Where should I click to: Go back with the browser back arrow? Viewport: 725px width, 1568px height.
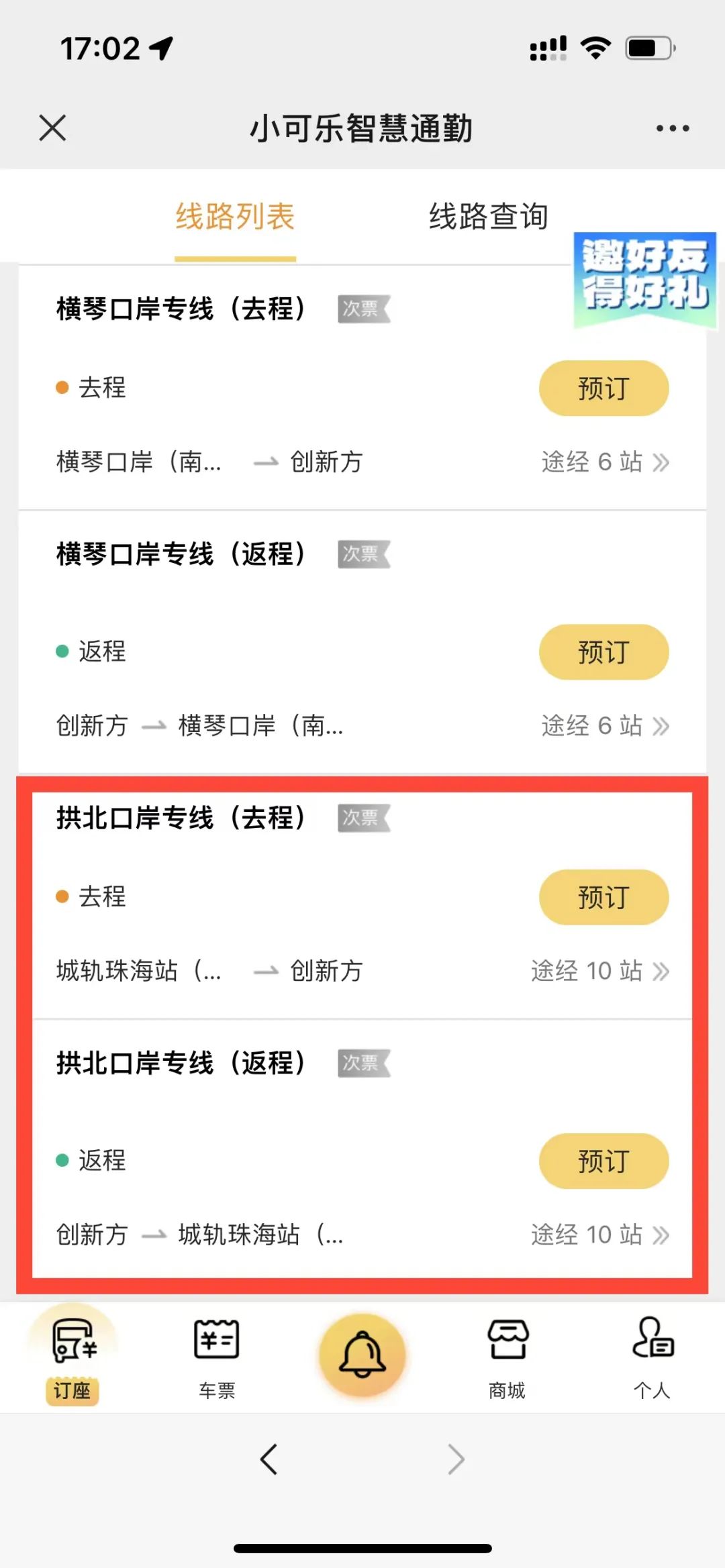269,1459
